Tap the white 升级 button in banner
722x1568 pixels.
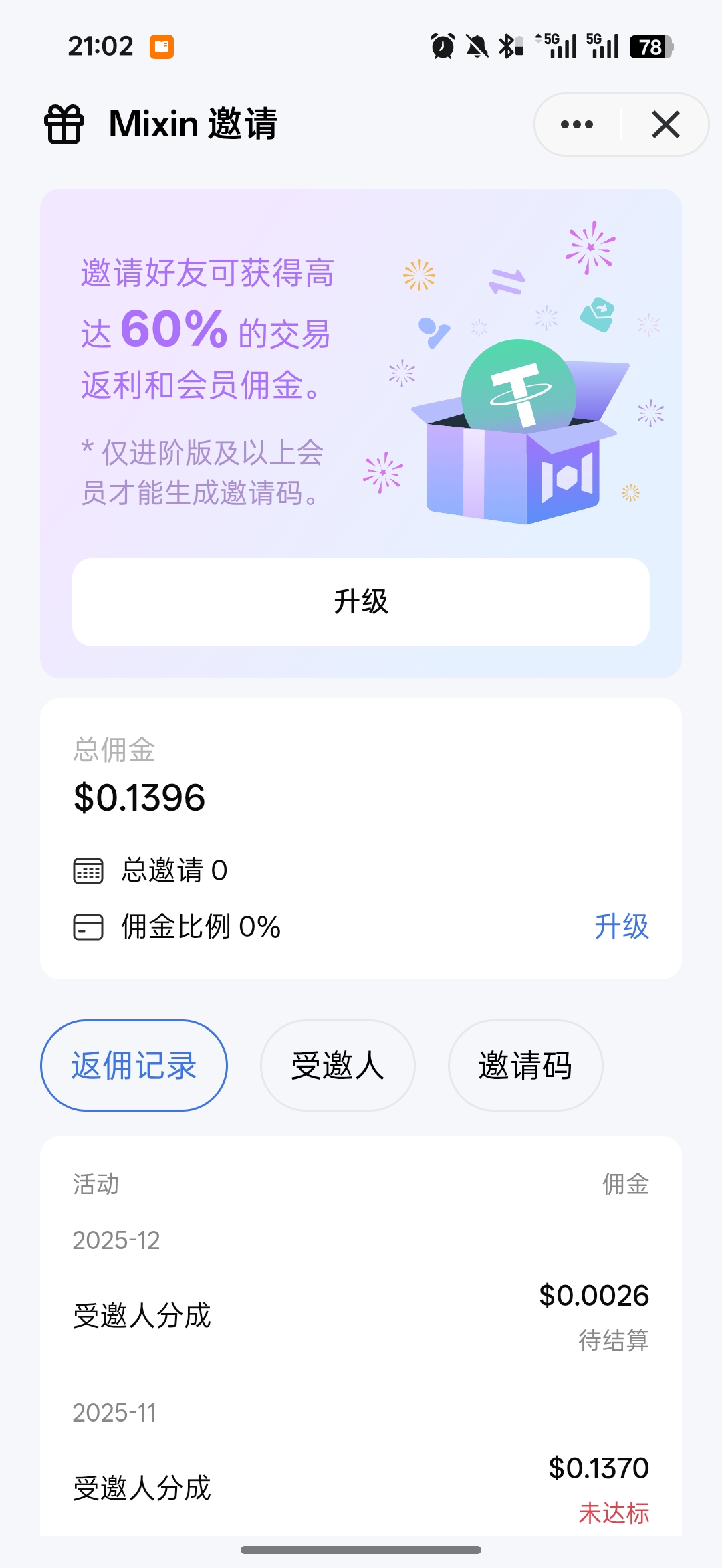[361, 601]
